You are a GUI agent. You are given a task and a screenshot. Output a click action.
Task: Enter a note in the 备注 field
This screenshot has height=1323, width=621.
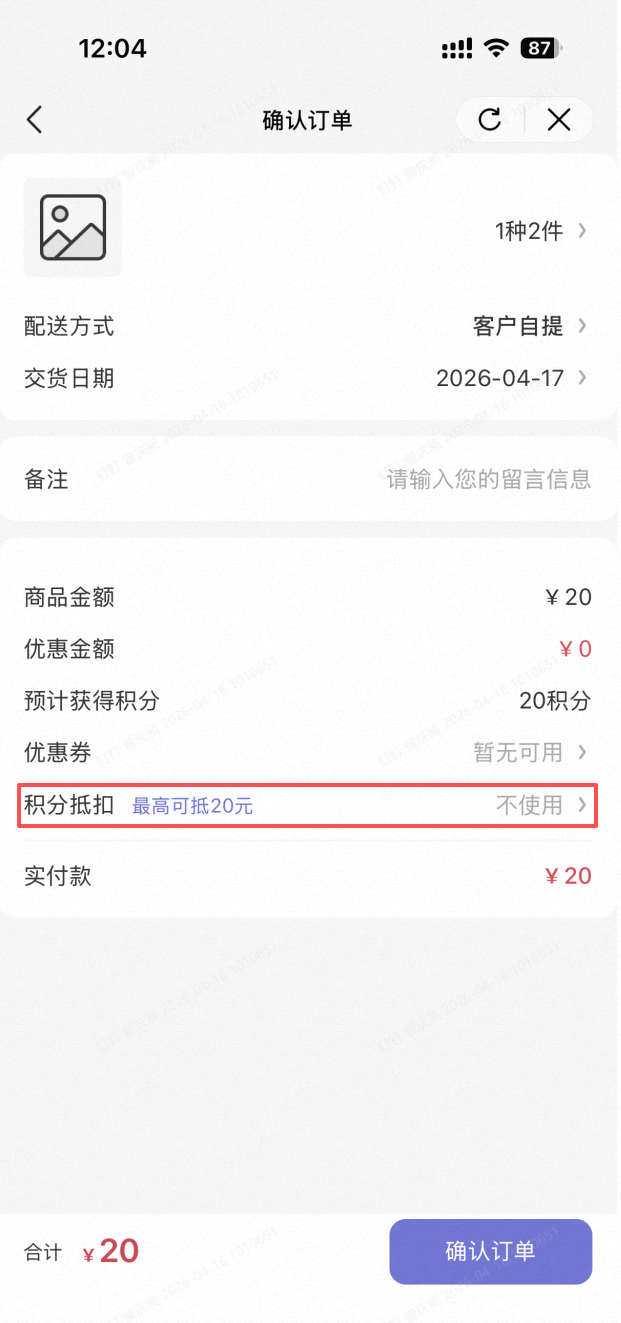click(488, 479)
